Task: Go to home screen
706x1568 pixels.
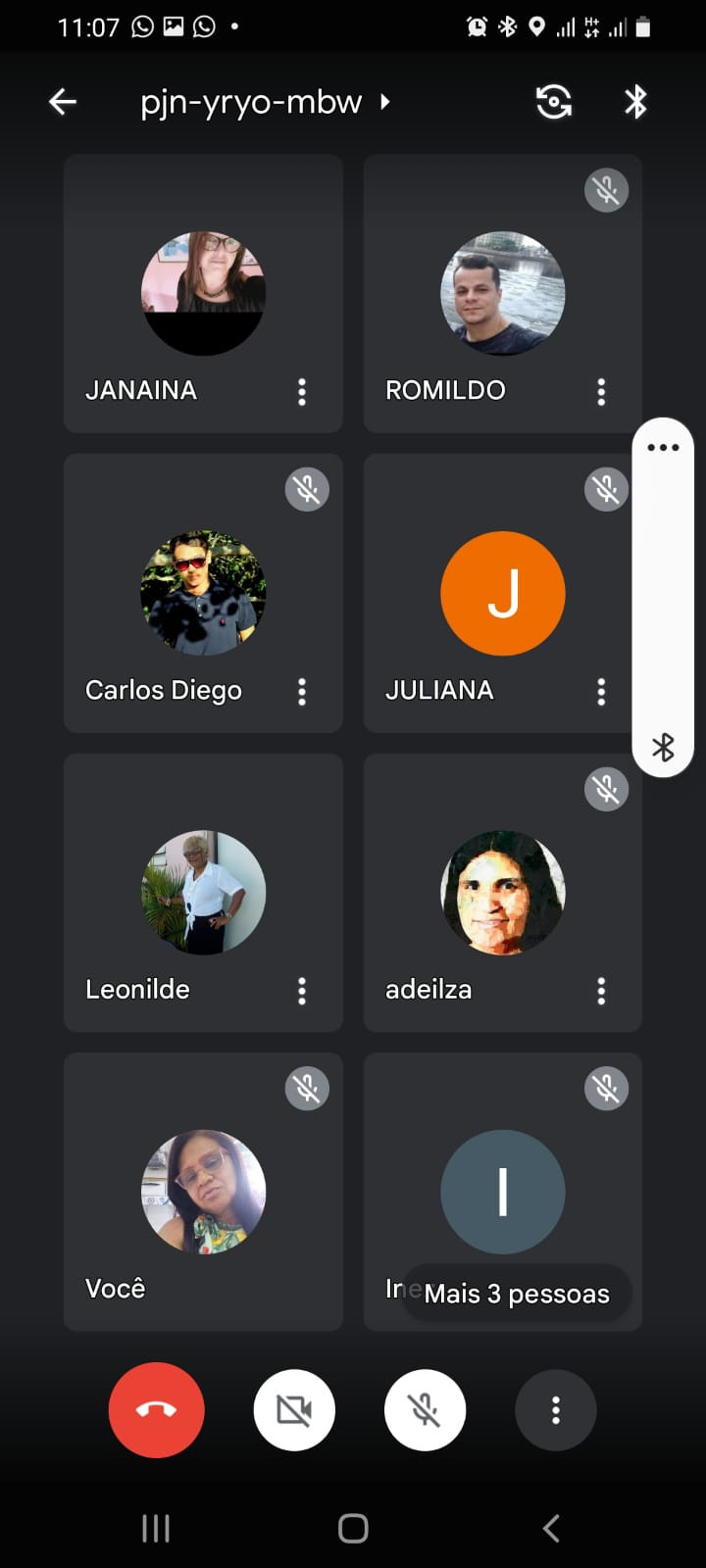Action: [353, 1528]
